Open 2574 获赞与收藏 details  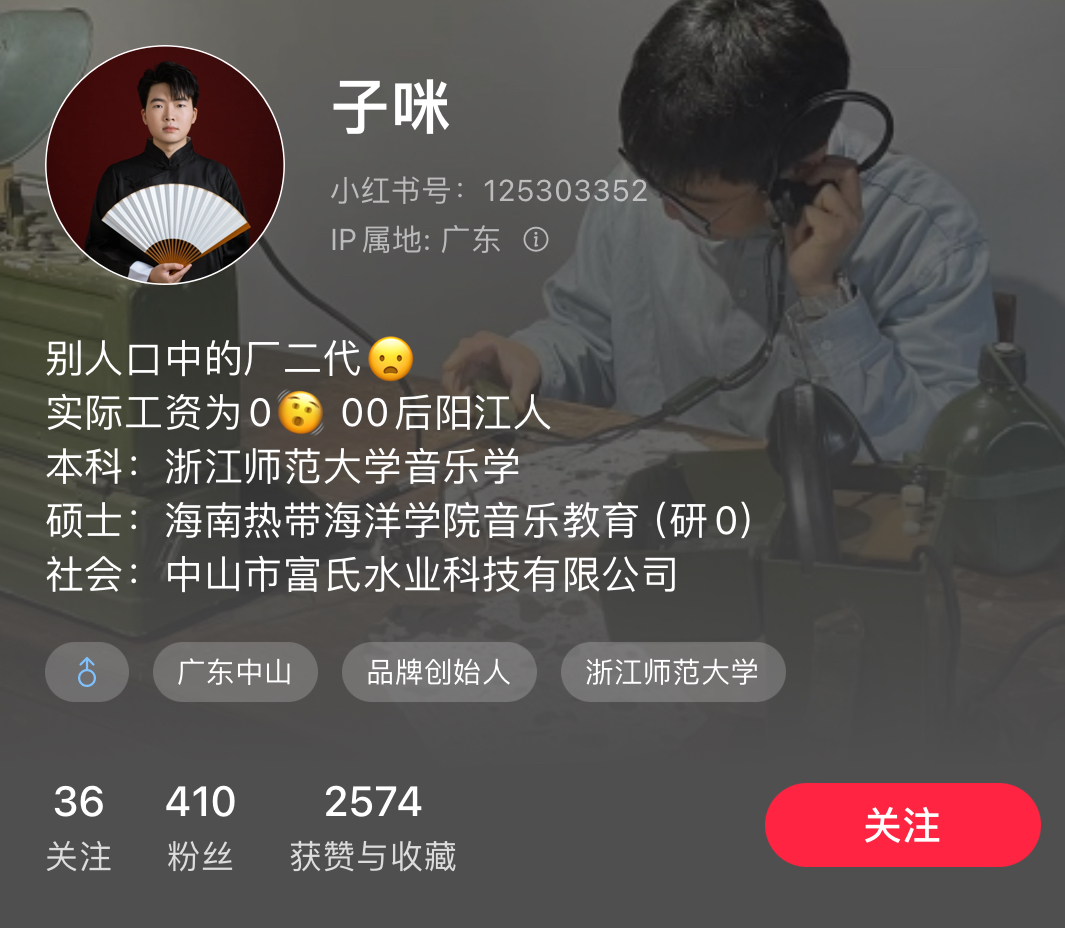point(373,828)
